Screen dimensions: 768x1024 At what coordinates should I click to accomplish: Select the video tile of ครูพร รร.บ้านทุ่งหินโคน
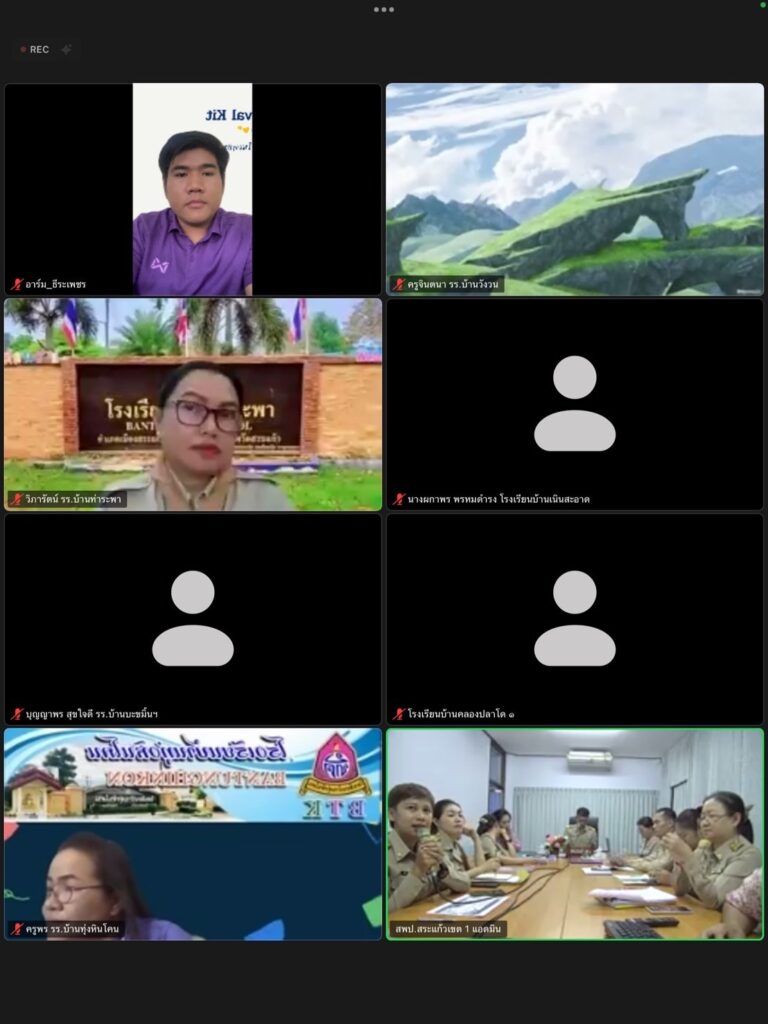192,834
